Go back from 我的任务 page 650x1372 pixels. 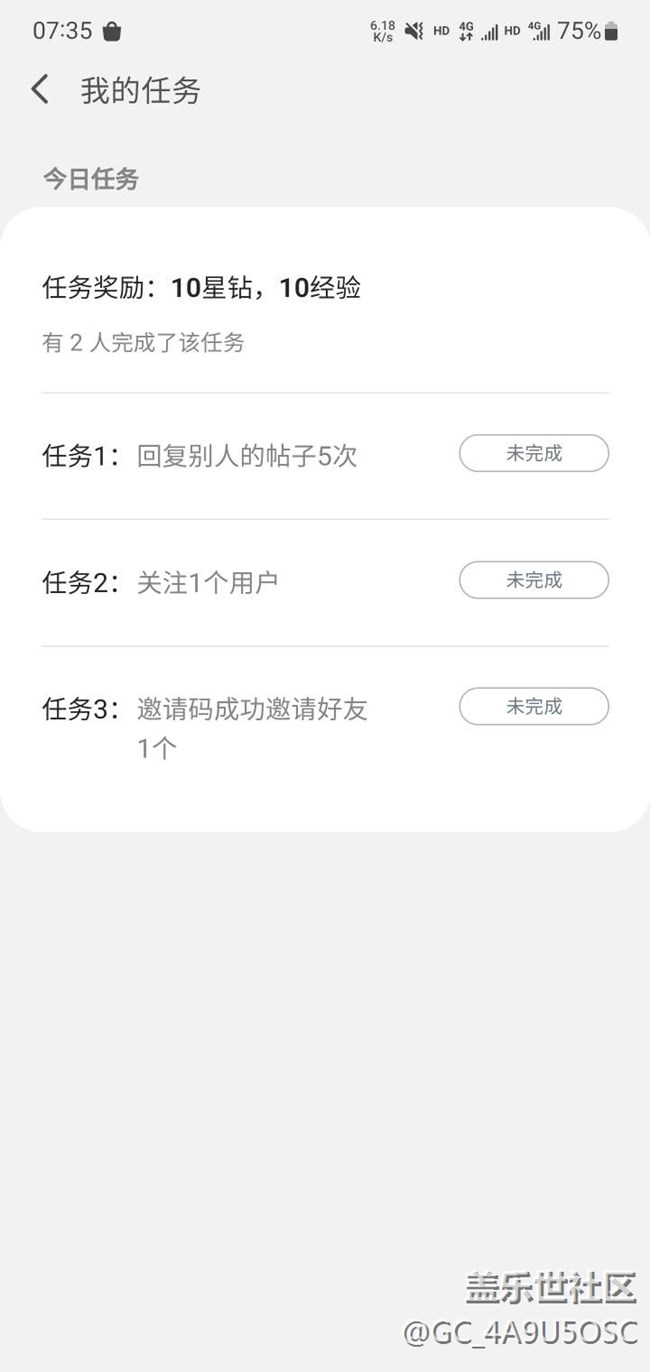[40, 90]
